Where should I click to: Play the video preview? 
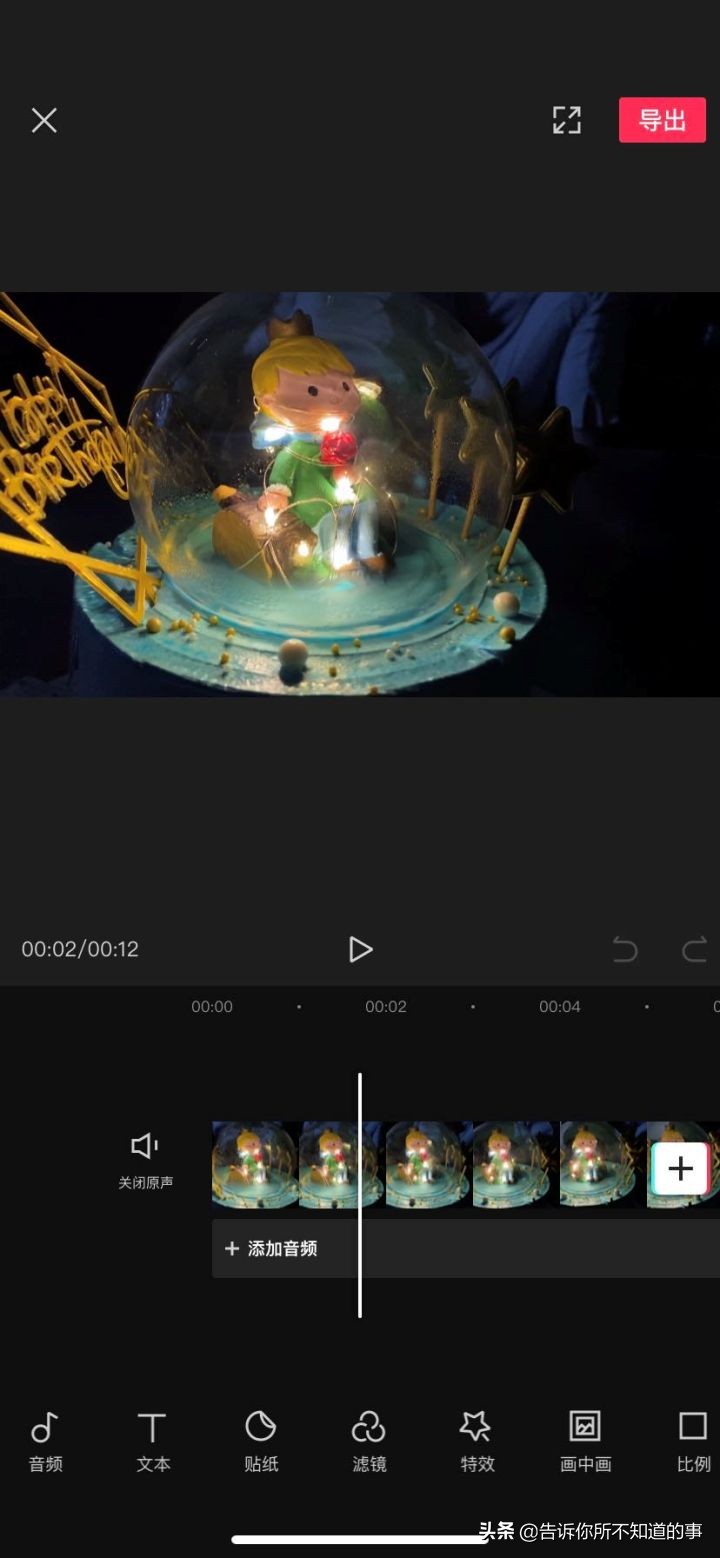coord(361,949)
